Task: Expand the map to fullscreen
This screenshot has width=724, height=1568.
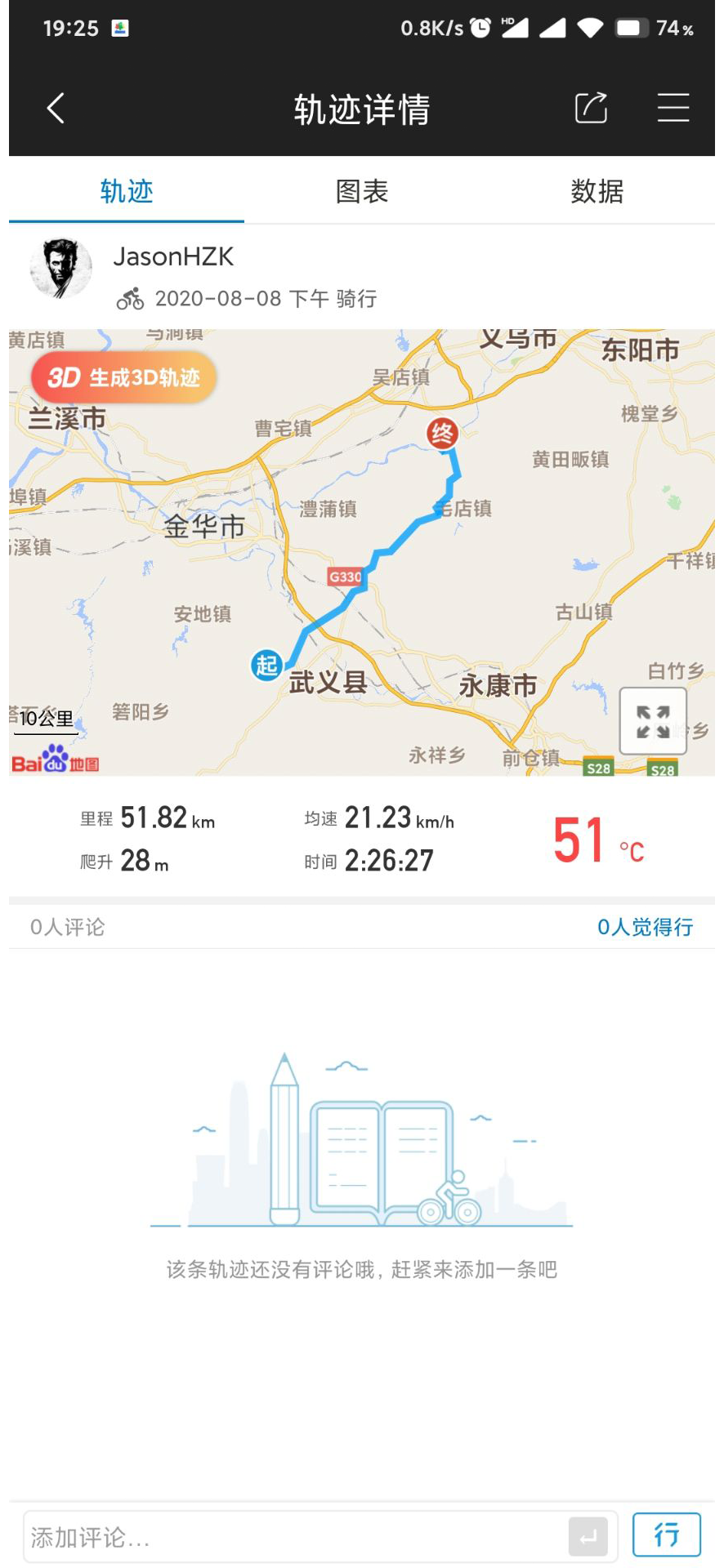Action: click(x=653, y=721)
